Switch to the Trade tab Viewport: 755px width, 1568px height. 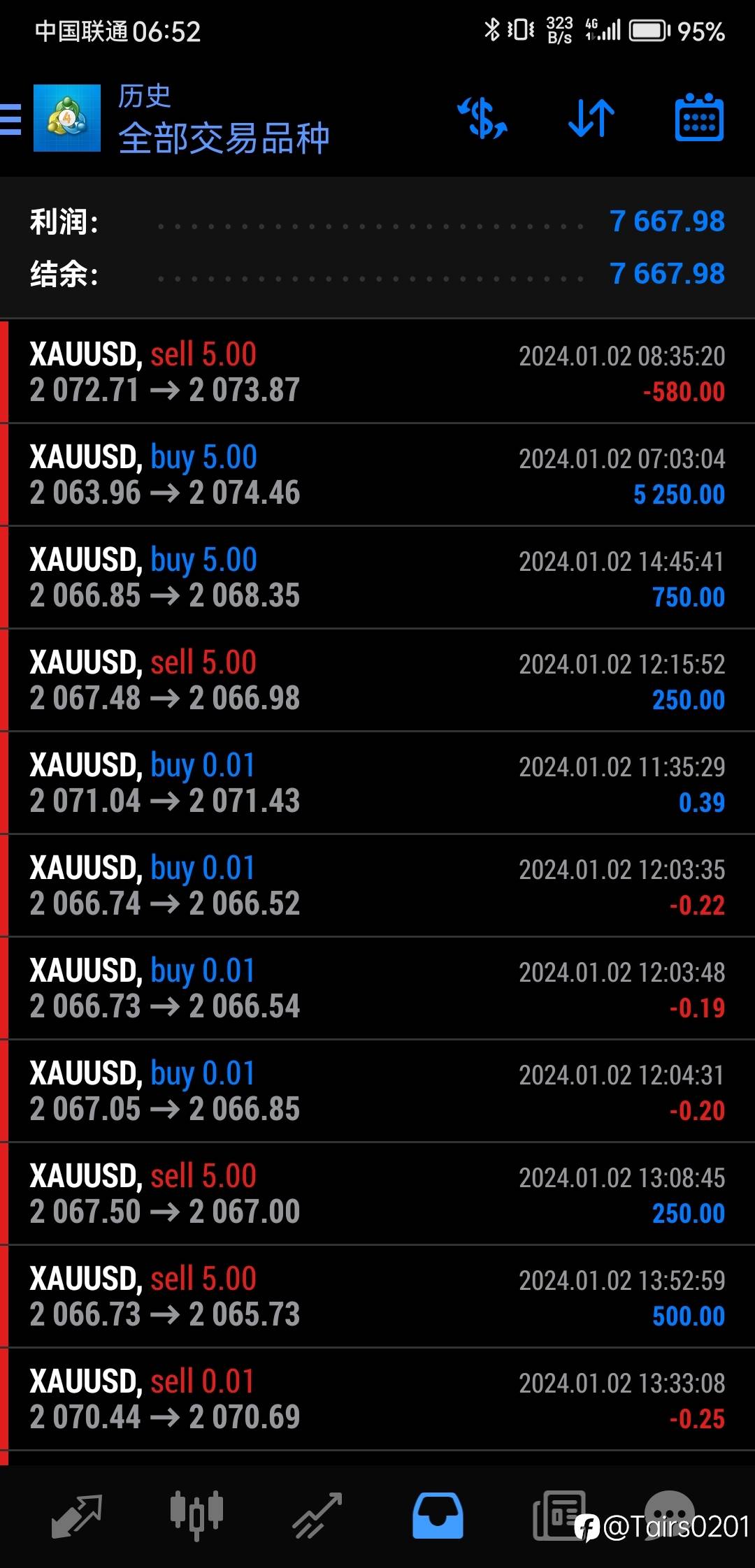coord(317,1516)
